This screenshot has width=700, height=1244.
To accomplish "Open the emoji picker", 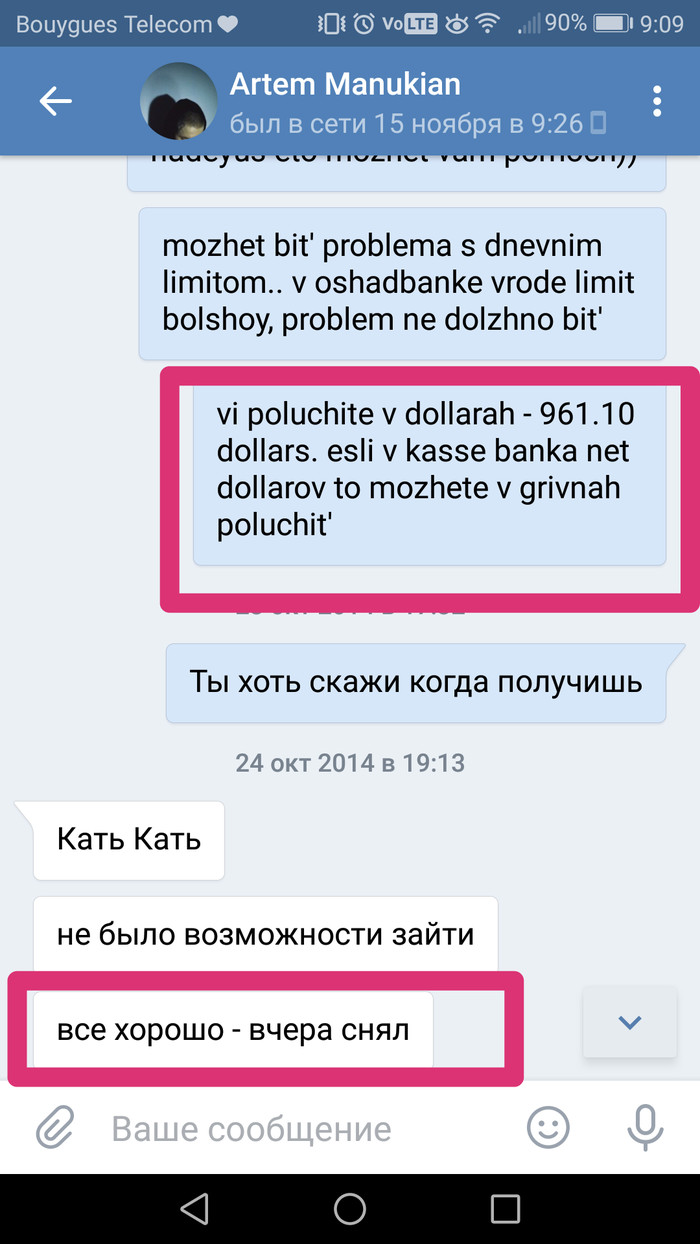I will pos(548,1129).
